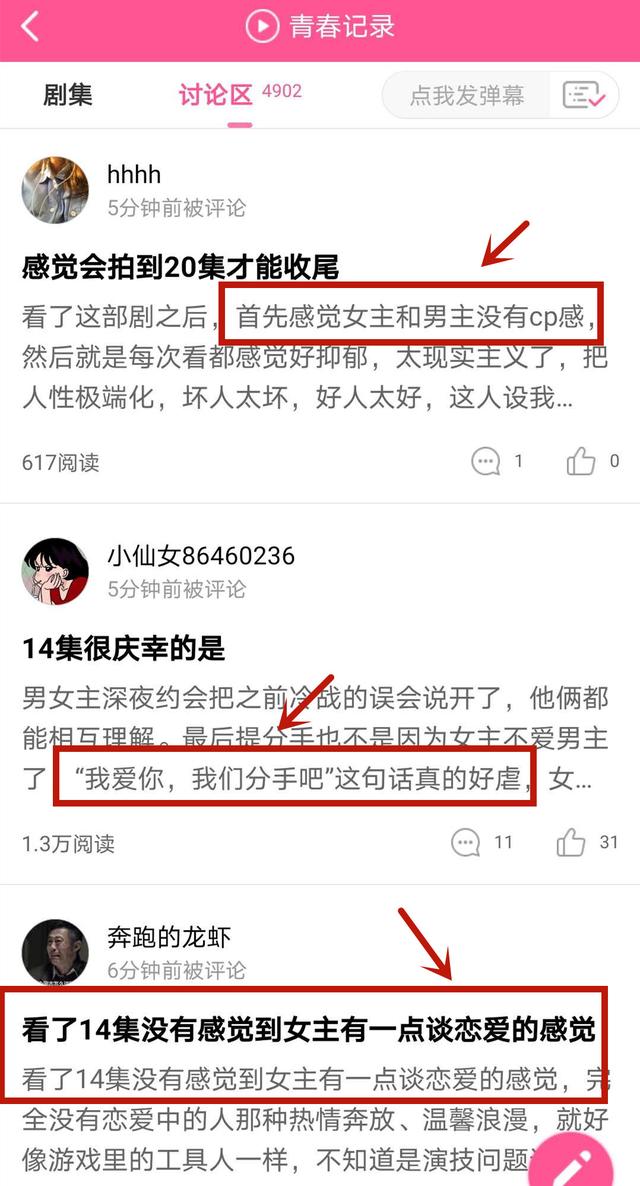The image size is (640, 1186).
Task: Open the post 14集很庆幸的是
Action: 124,649
